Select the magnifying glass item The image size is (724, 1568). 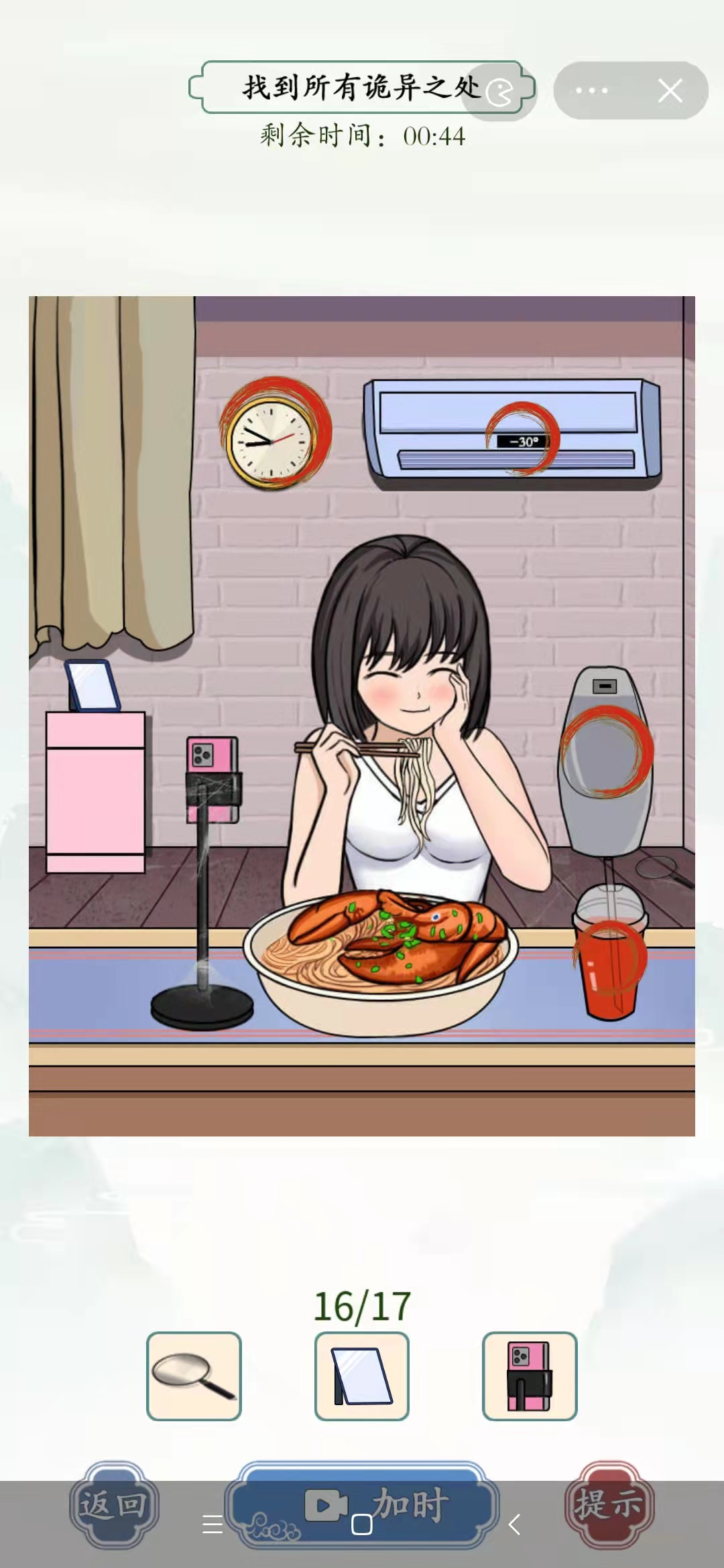[x=194, y=1376]
